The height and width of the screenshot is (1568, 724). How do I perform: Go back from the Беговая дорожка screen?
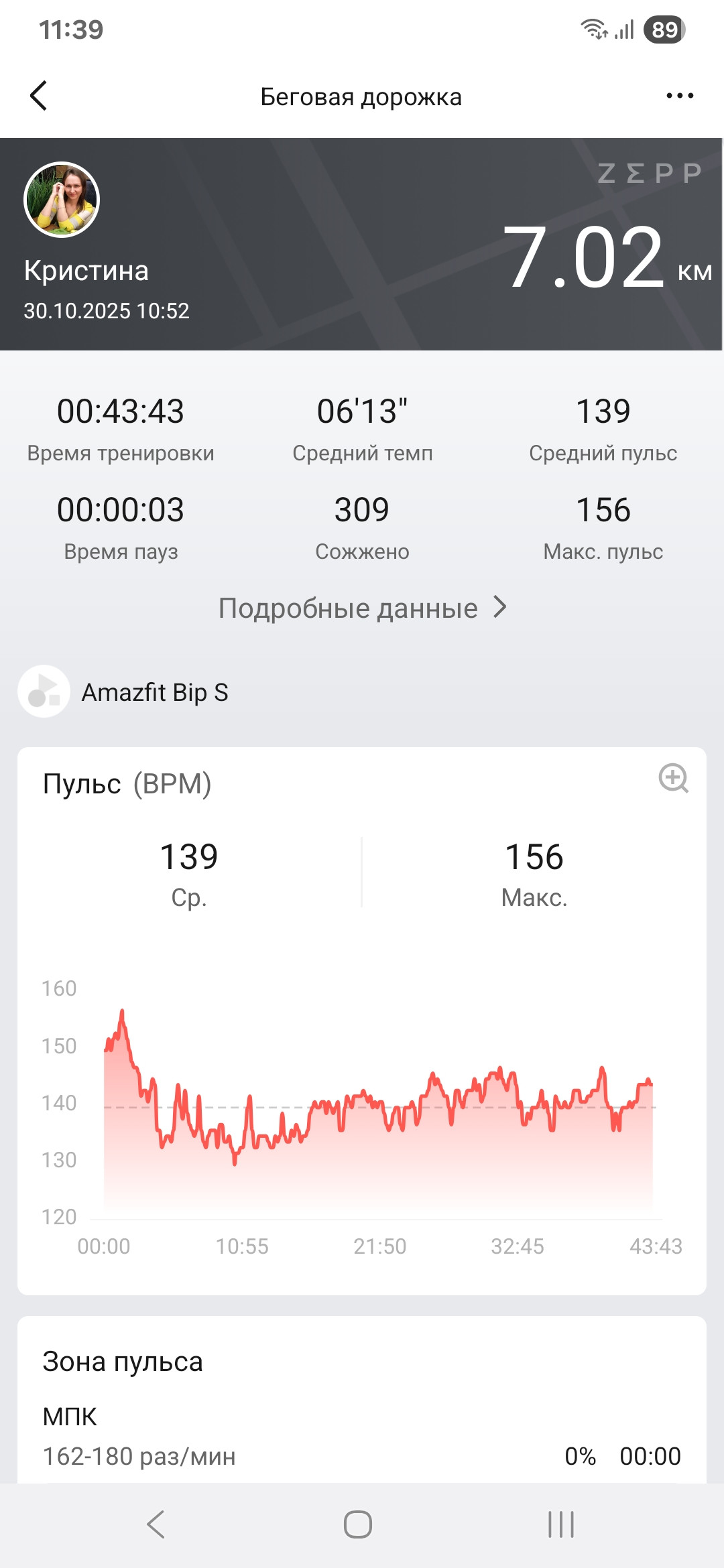(x=39, y=96)
